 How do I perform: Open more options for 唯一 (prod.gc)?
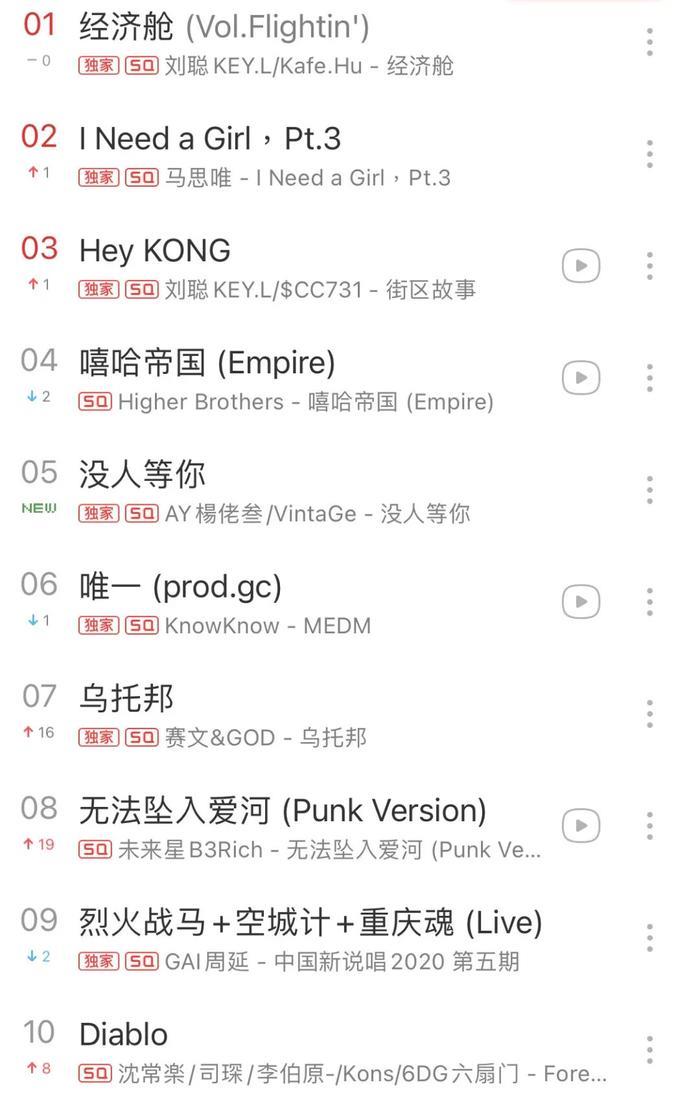pos(650,602)
